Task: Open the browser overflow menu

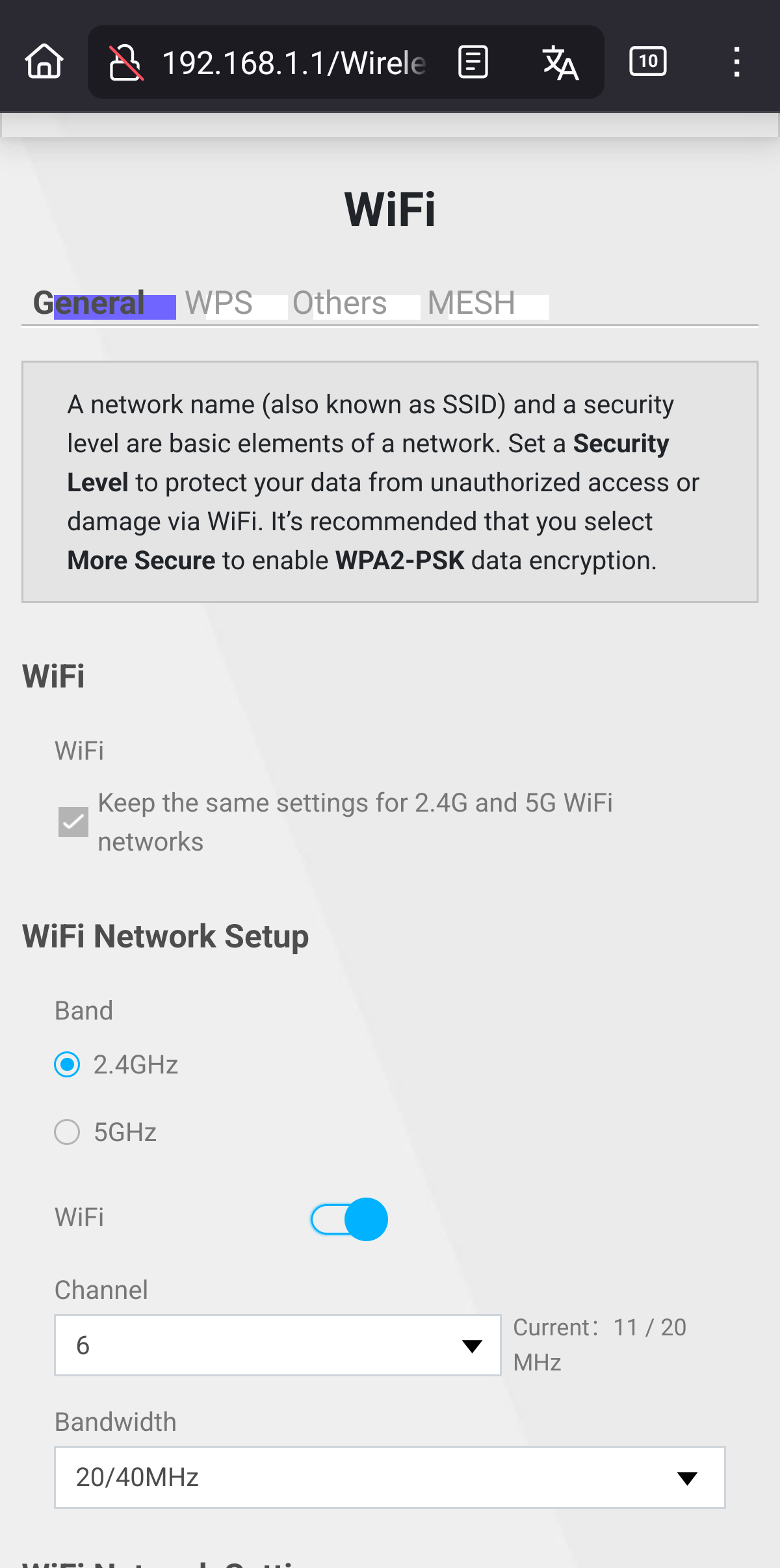Action: coord(736,62)
